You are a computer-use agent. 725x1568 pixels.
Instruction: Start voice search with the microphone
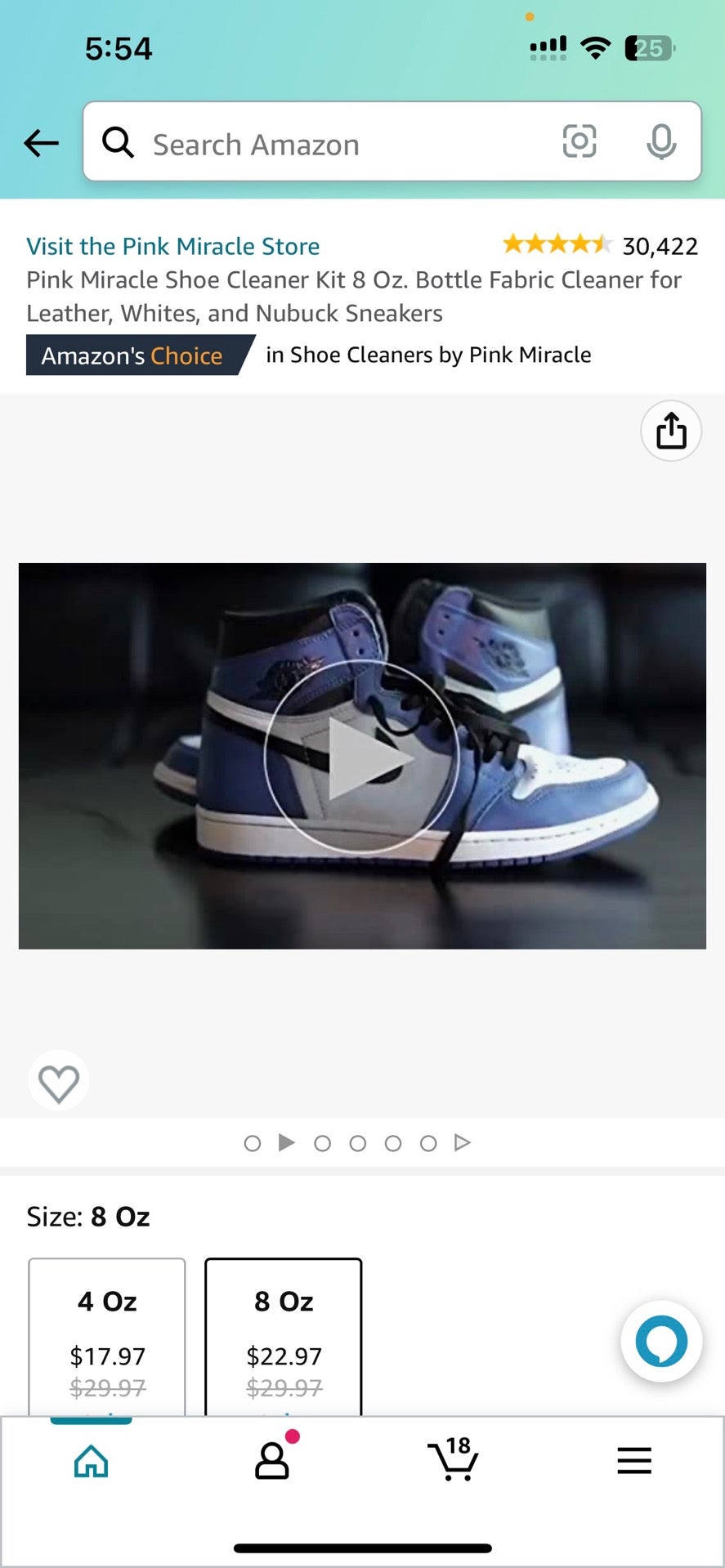click(661, 142)
